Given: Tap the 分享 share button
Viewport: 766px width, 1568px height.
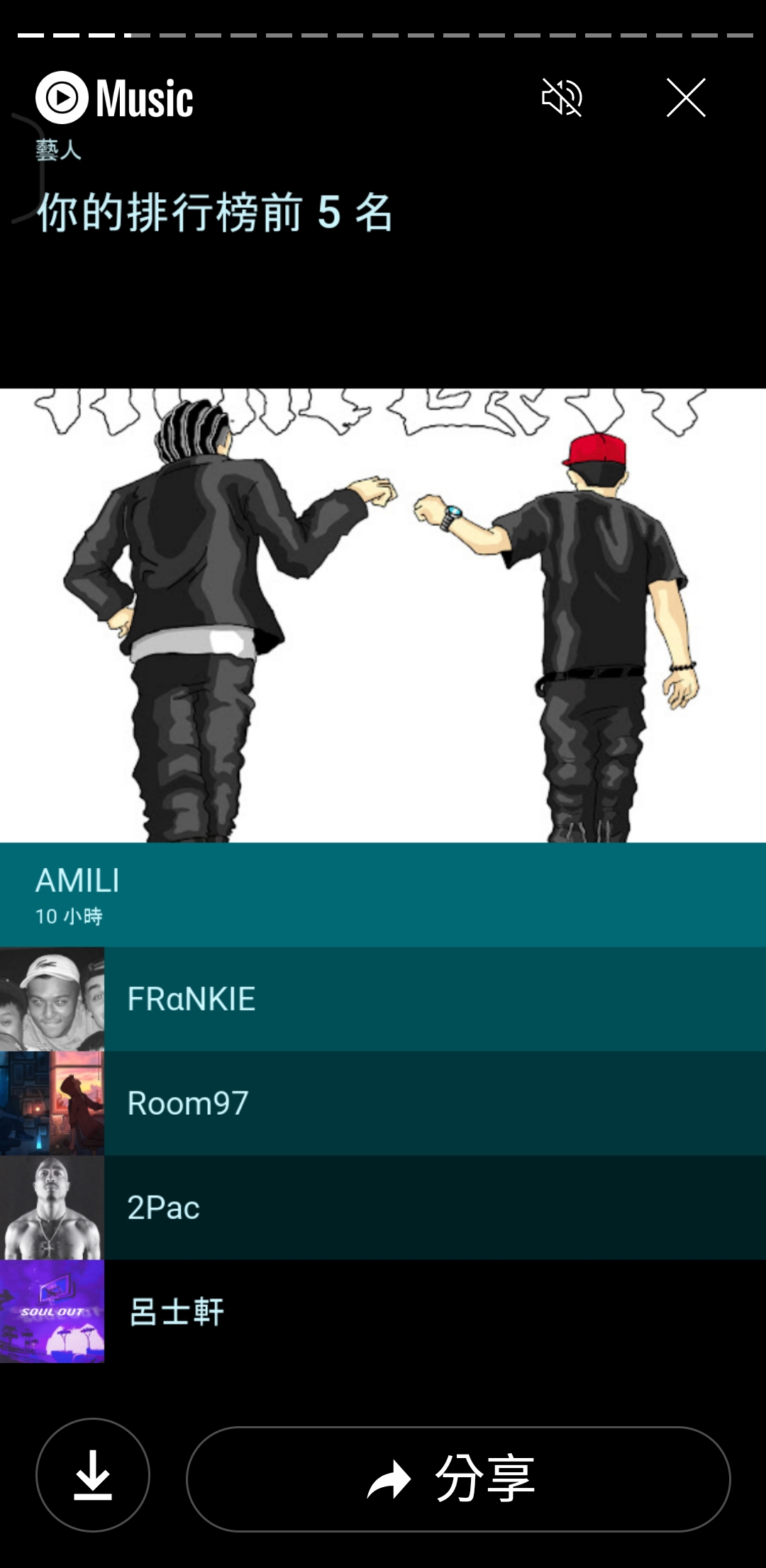Looking at the screenshot, I should coord(458,1479).
